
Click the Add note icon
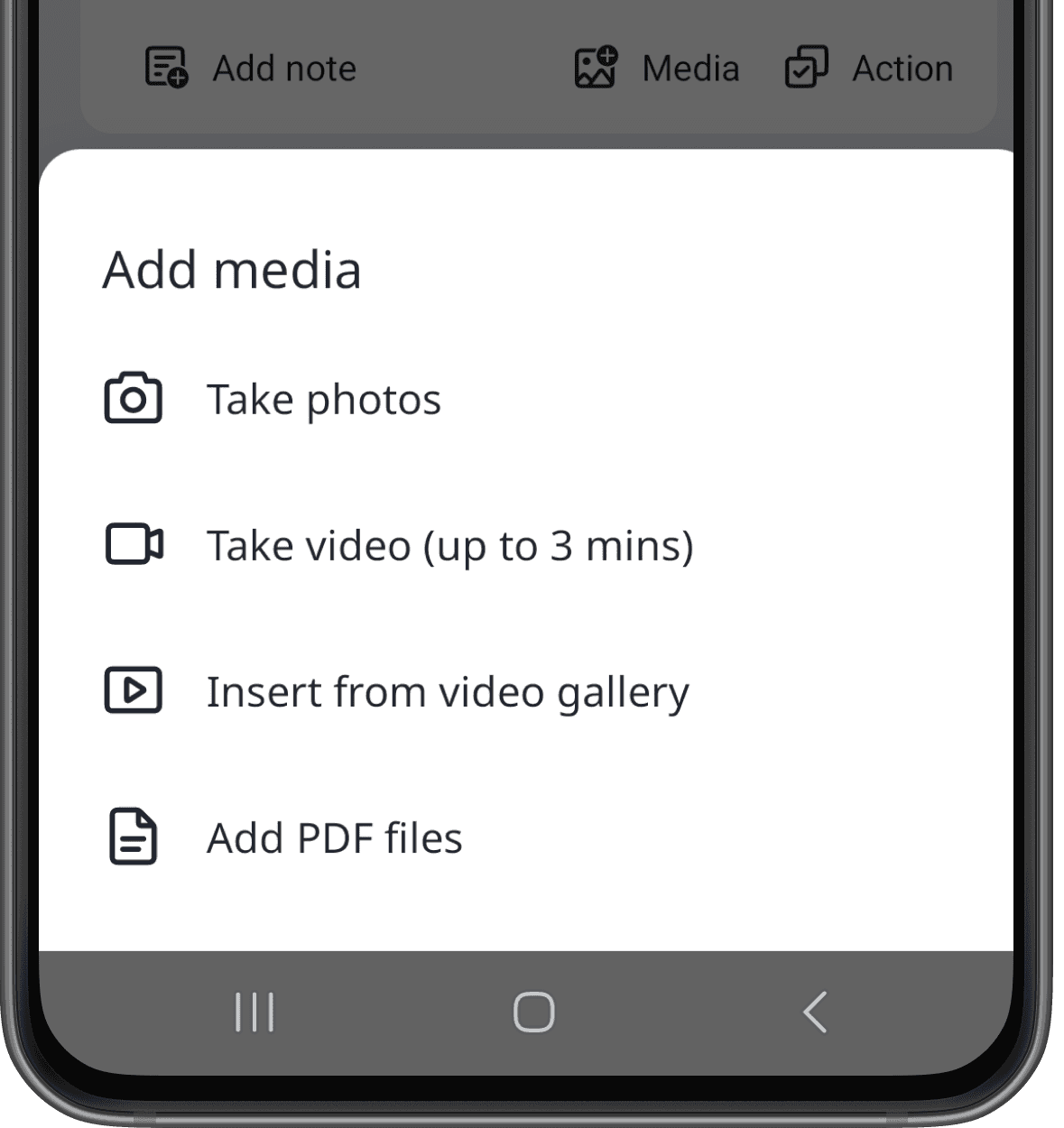point(165,68)
